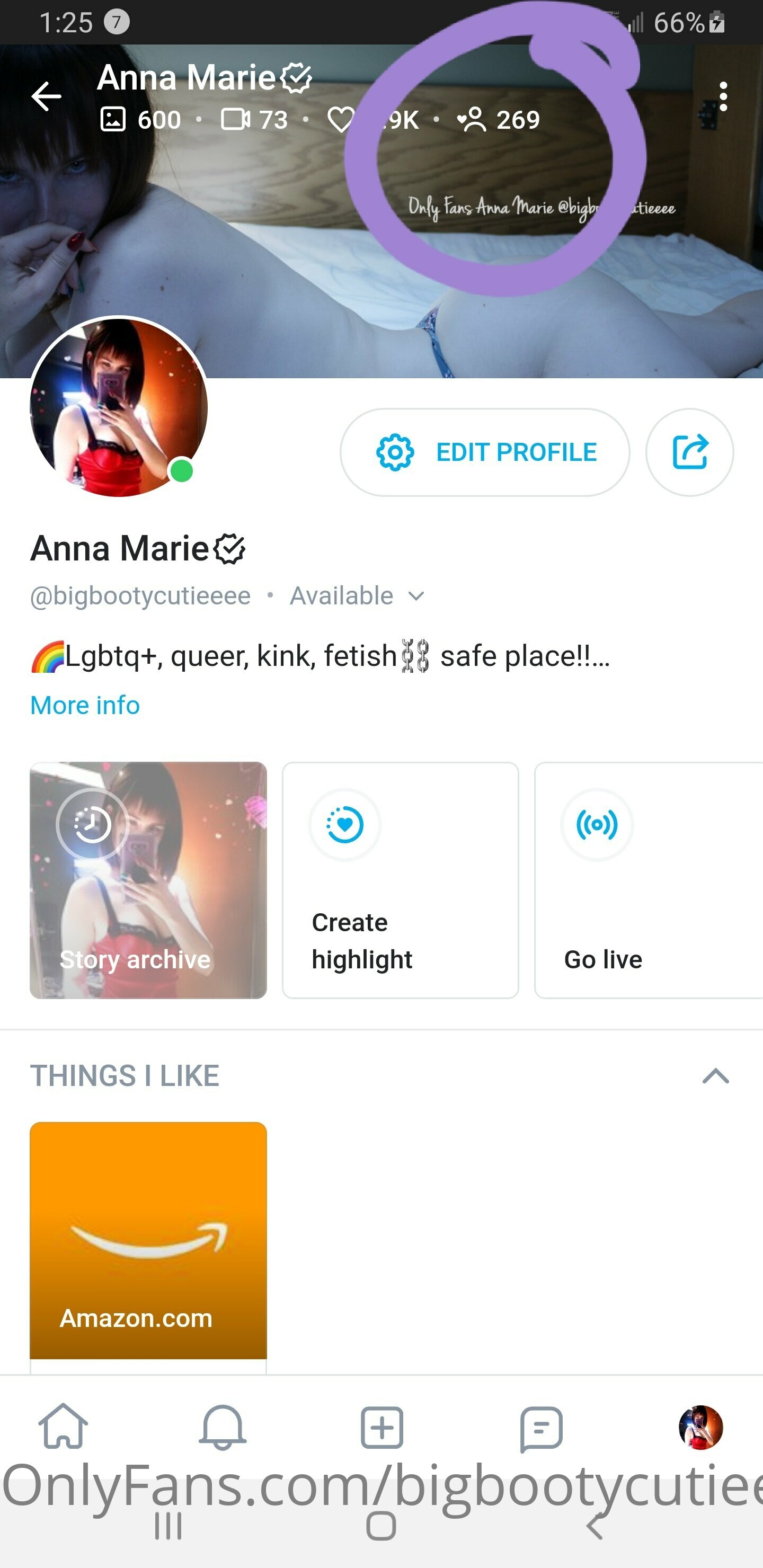Image resolution: width=763 pixels, height=1568 pixels.
Task: Collapse the Things I Like section
Action: [x=715, y=1076]
